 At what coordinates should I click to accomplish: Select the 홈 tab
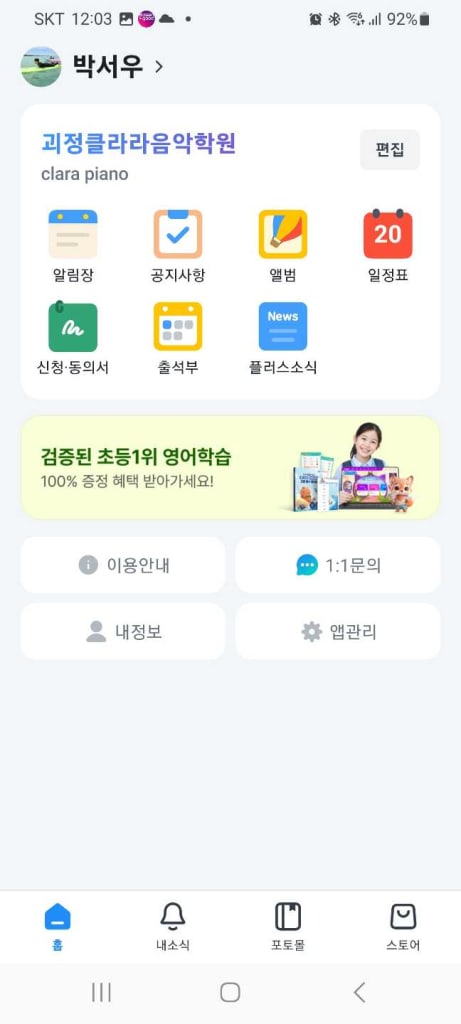(x=57, y=927)
